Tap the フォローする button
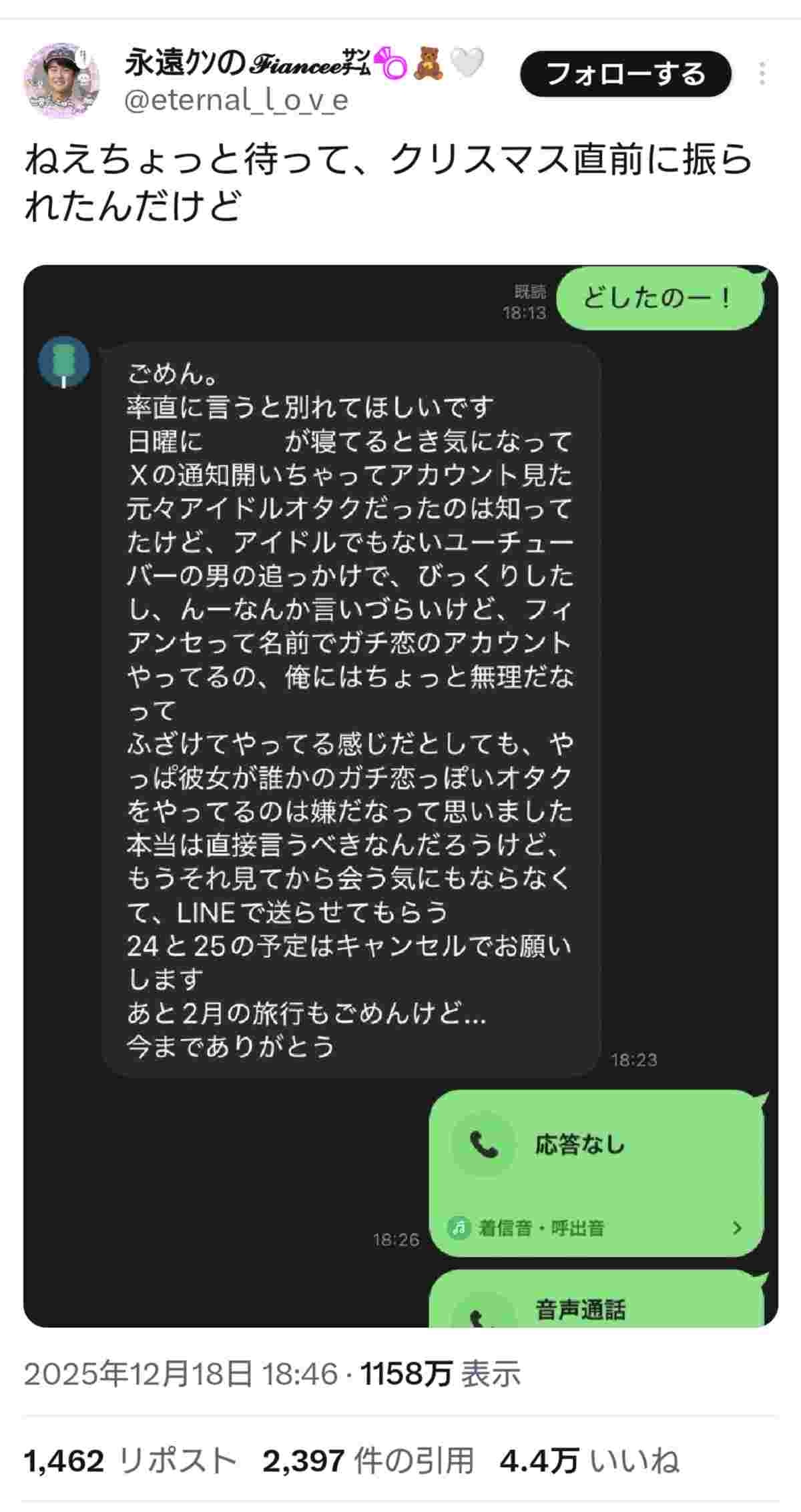 (625, 74)
